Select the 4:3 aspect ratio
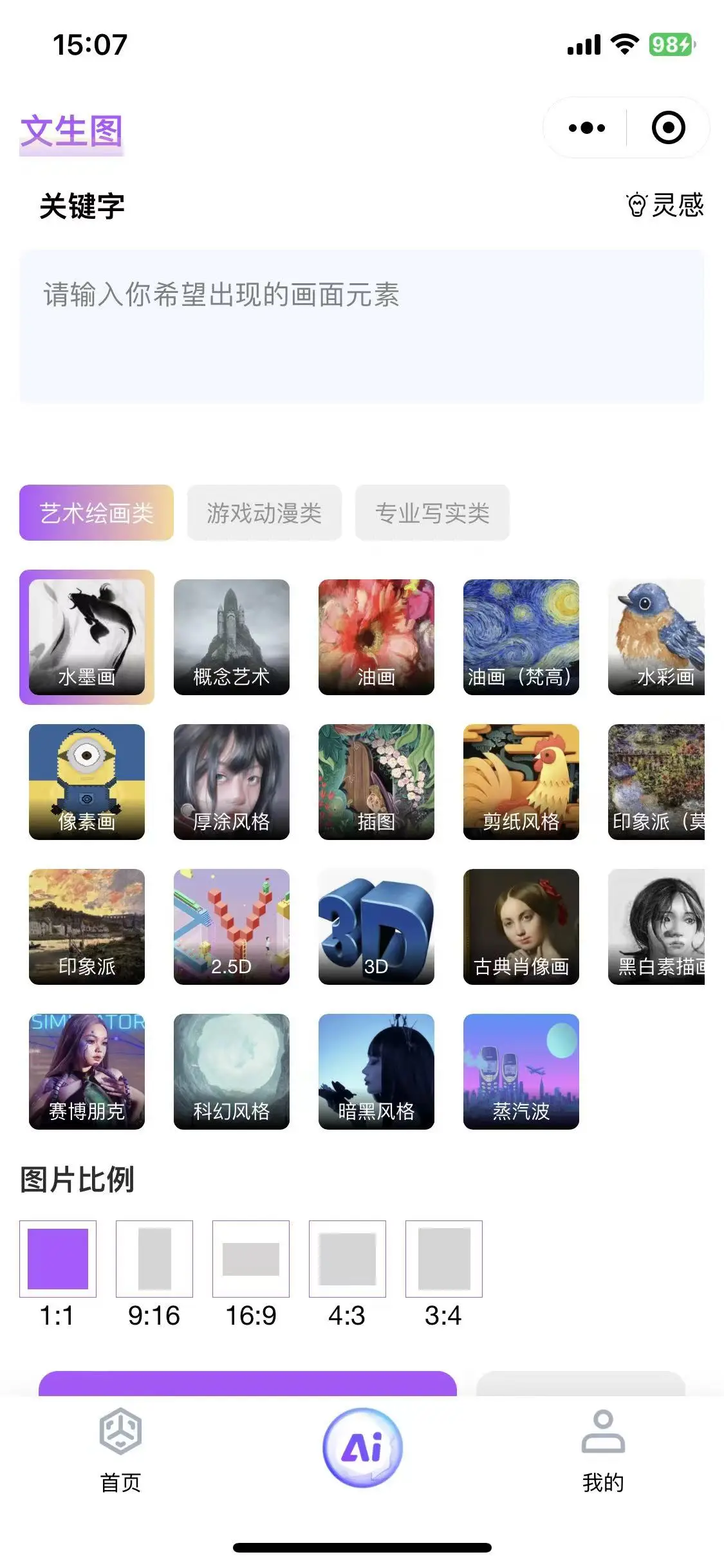The image size is (724, 1568). (348, 1259)
